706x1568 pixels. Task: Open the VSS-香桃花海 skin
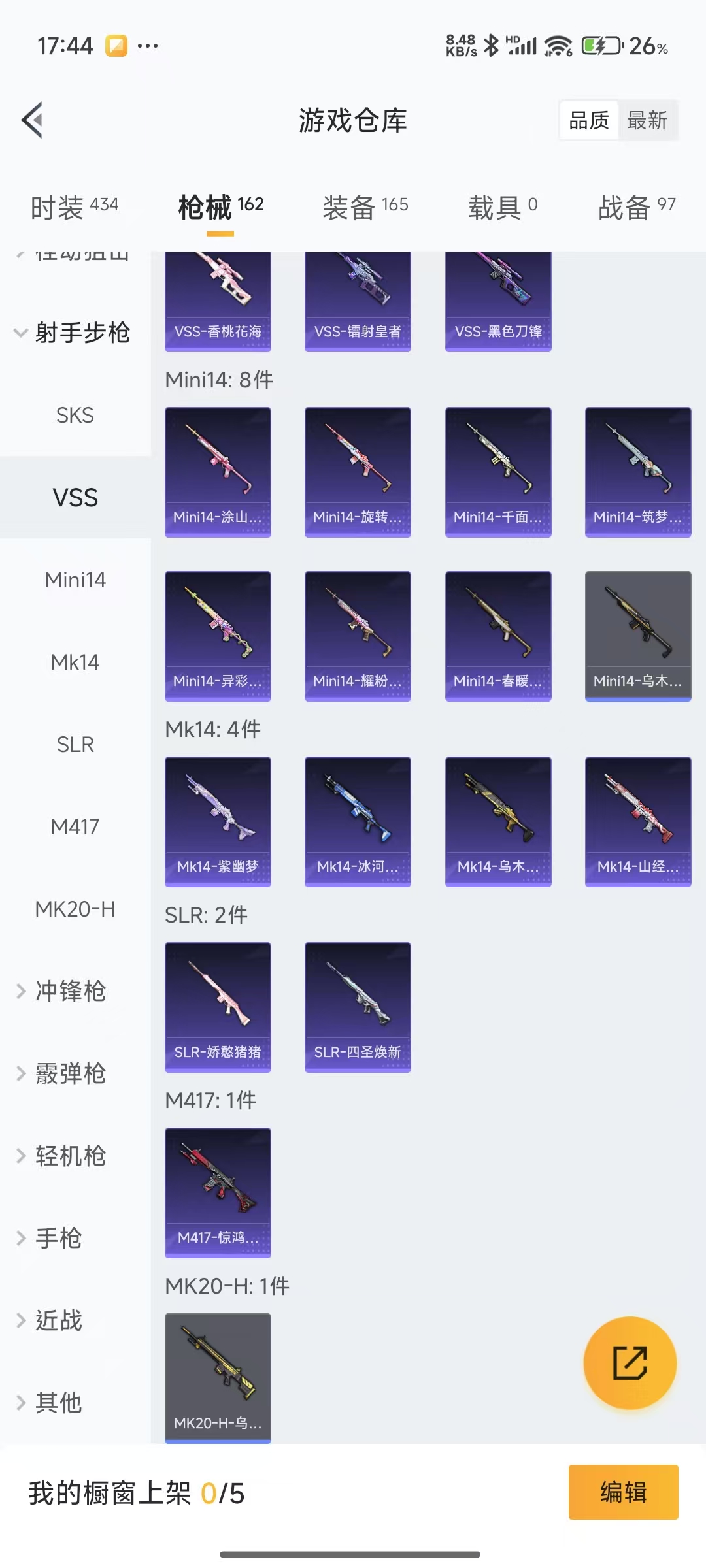tap(218, 302)
